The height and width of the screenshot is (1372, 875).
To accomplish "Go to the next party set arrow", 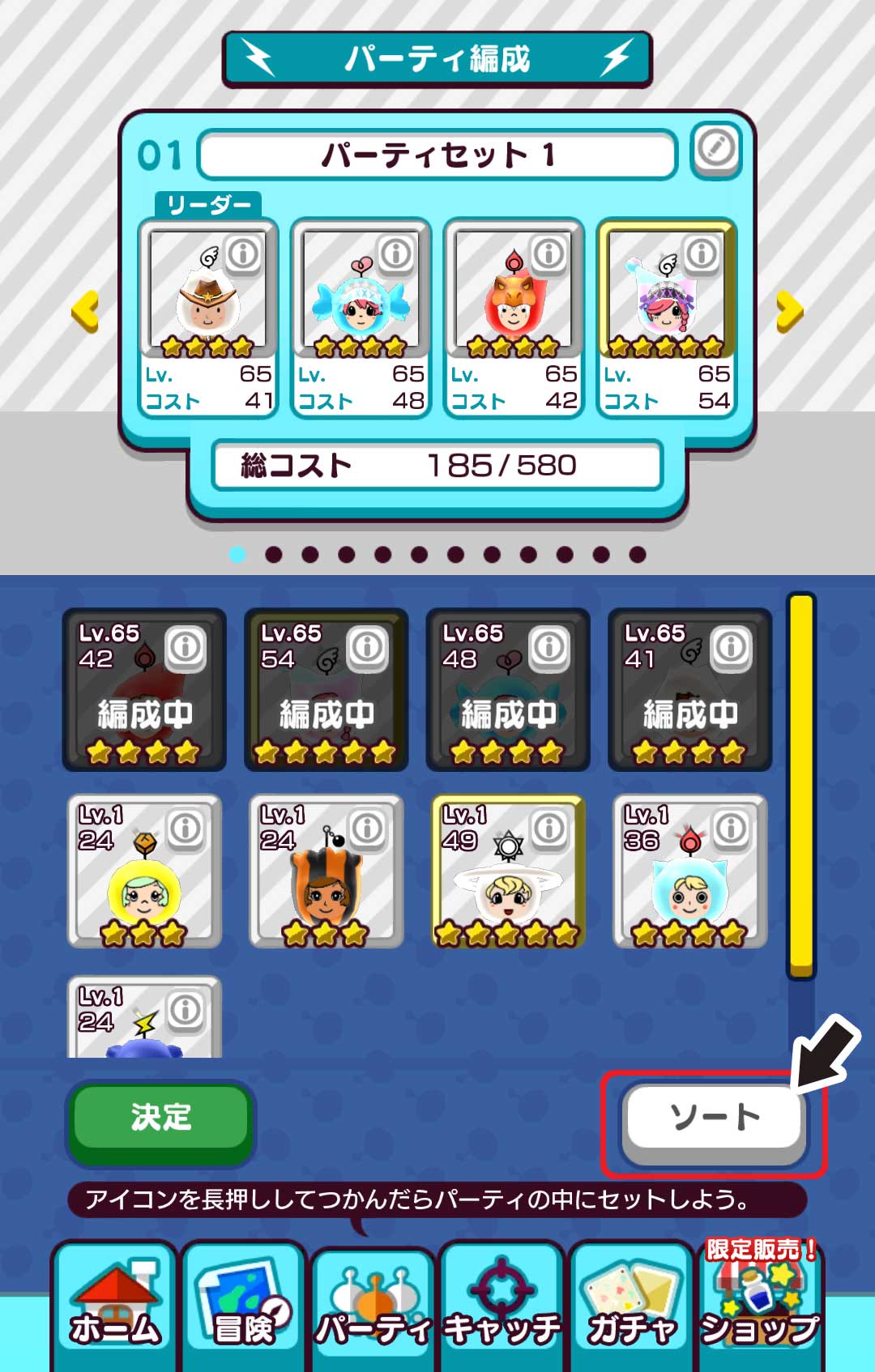I will [789, 311].
